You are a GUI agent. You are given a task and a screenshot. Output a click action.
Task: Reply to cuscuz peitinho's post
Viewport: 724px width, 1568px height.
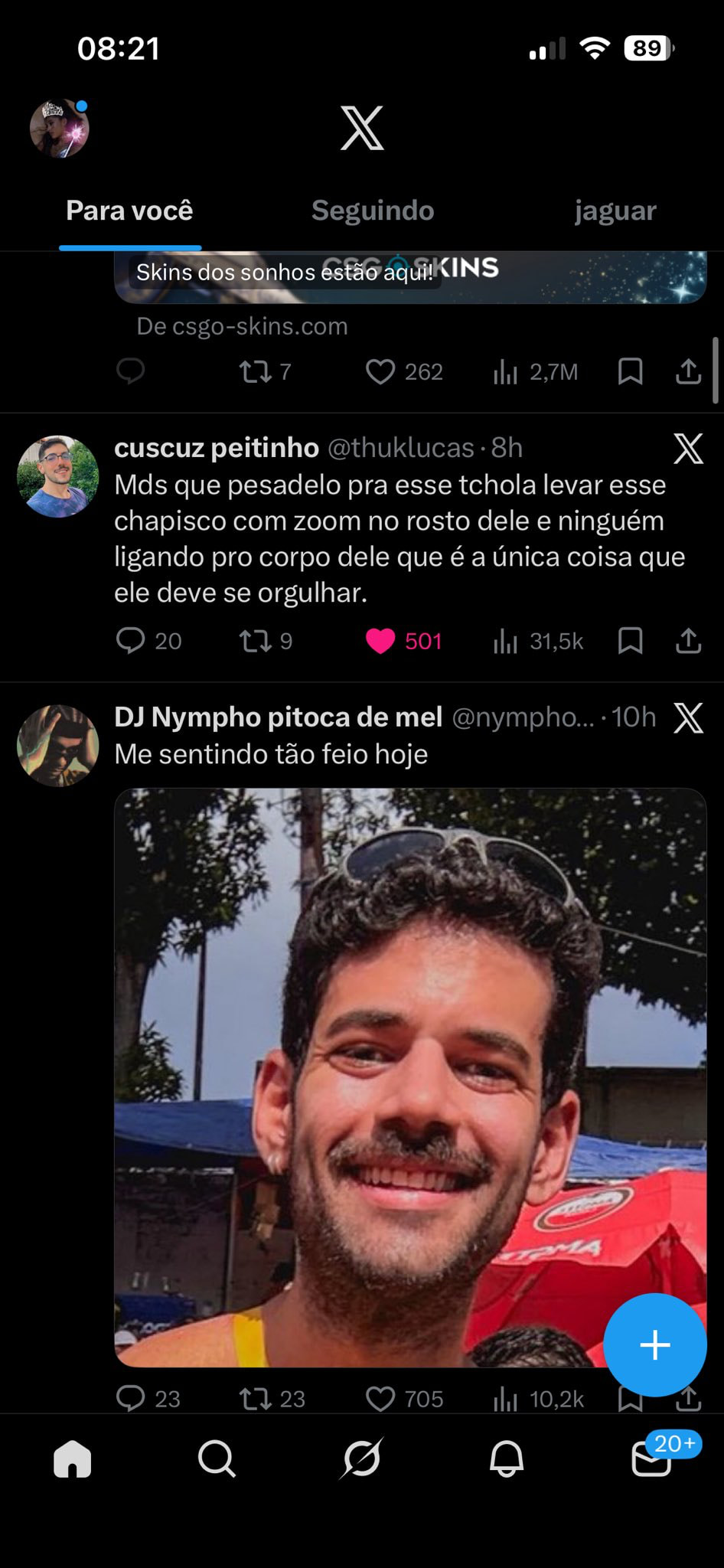tap(131, 641)
